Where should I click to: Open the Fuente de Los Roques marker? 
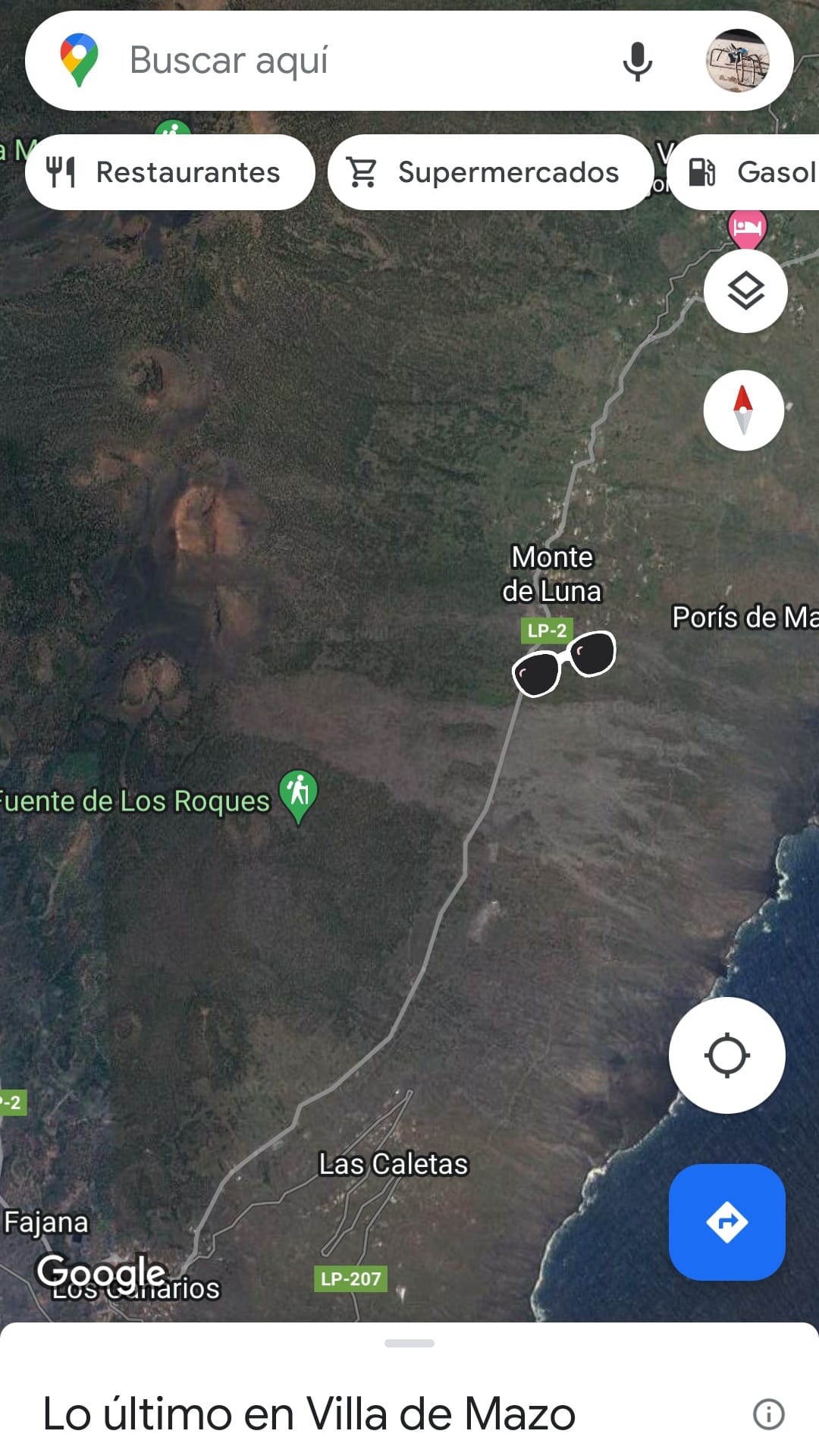[x=298, y=794]
